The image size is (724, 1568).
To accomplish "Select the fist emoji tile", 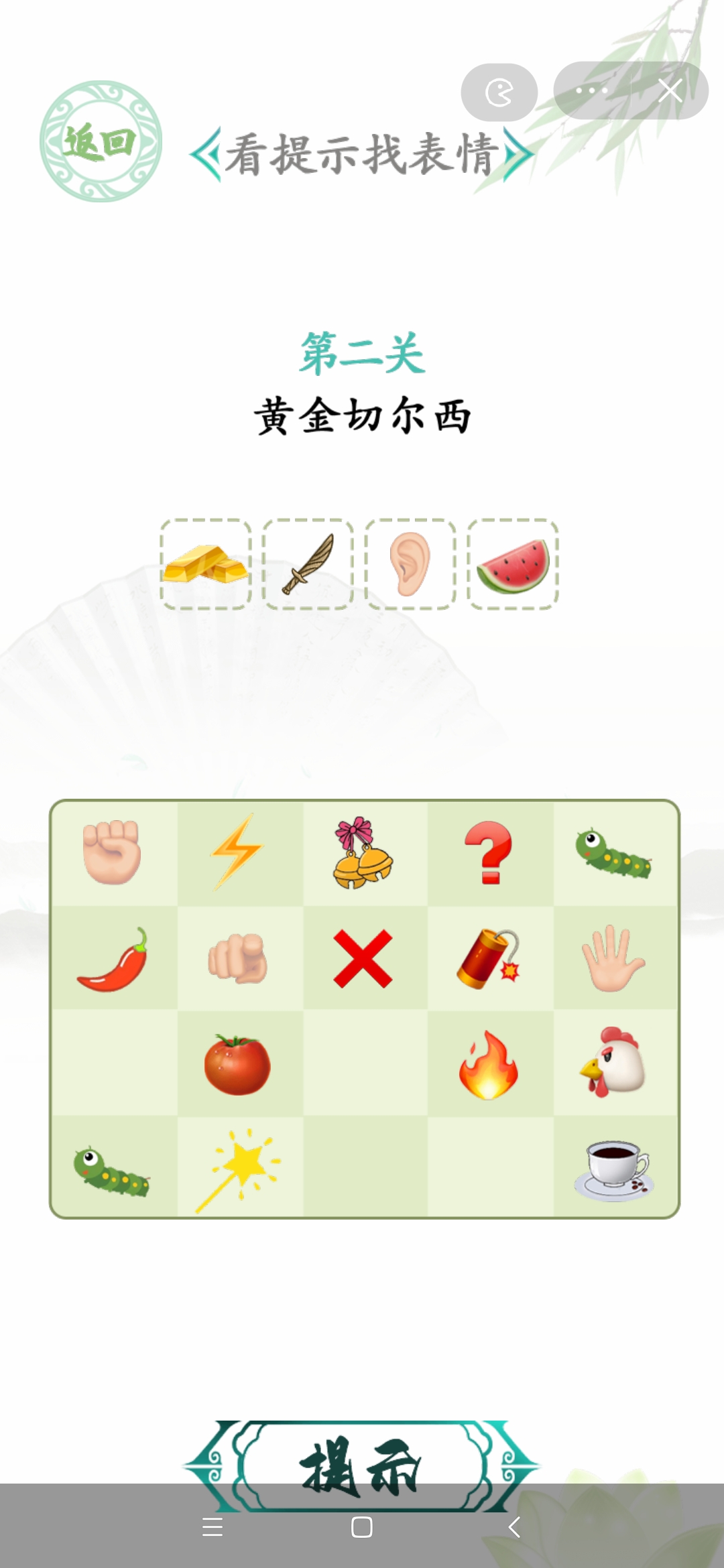I will click(112, 852).
